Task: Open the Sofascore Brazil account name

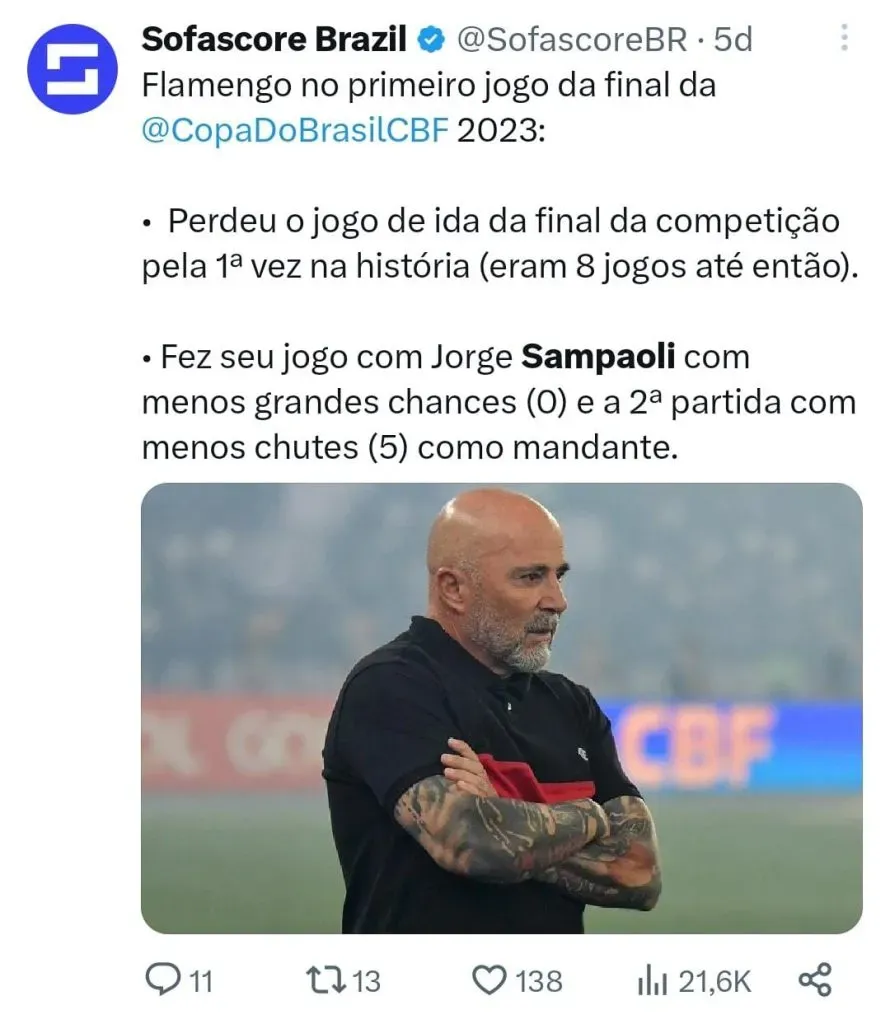Action: (274, 39)
